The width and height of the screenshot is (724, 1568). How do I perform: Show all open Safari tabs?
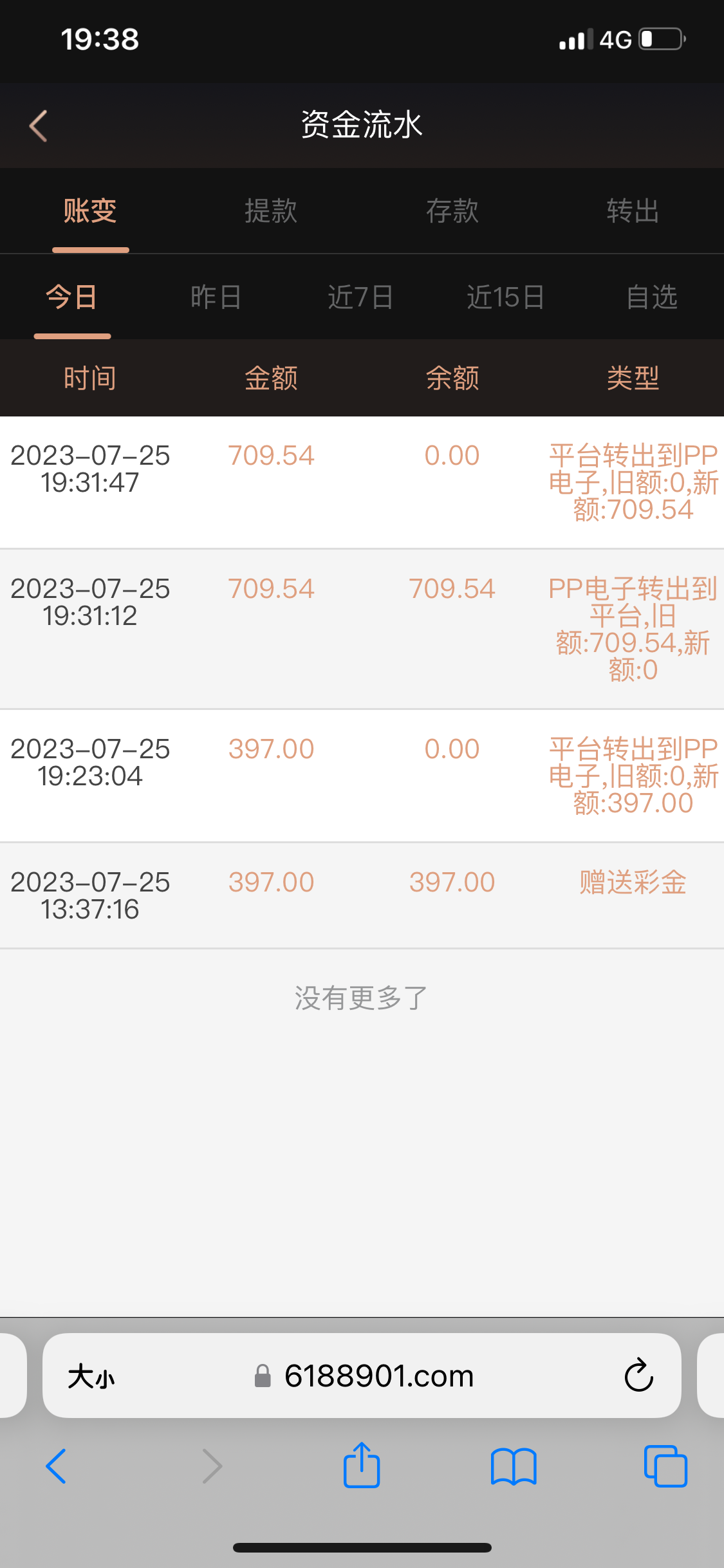(665, 1466)
